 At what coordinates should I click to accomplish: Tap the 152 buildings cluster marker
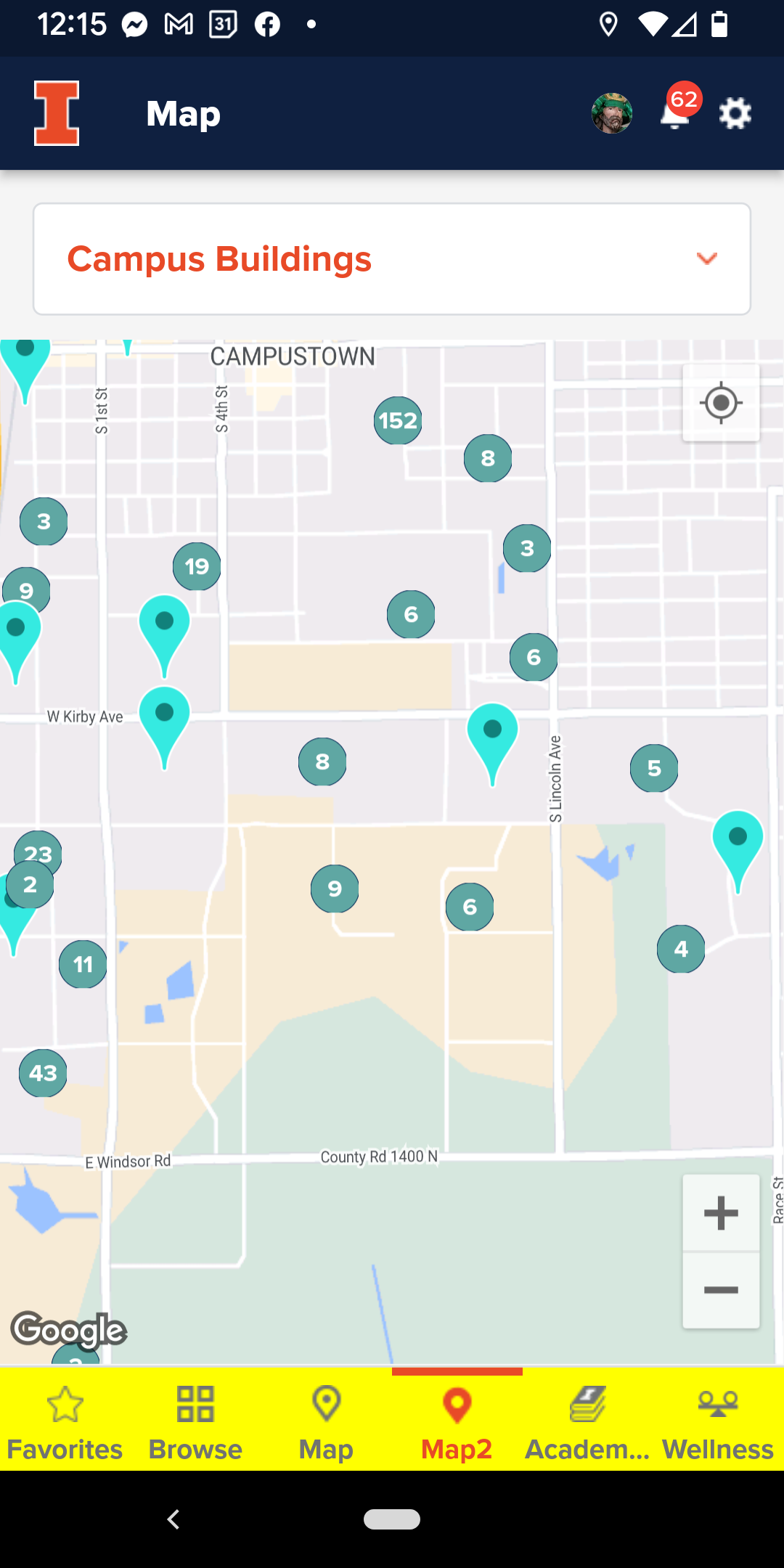(x=398, y=420)
